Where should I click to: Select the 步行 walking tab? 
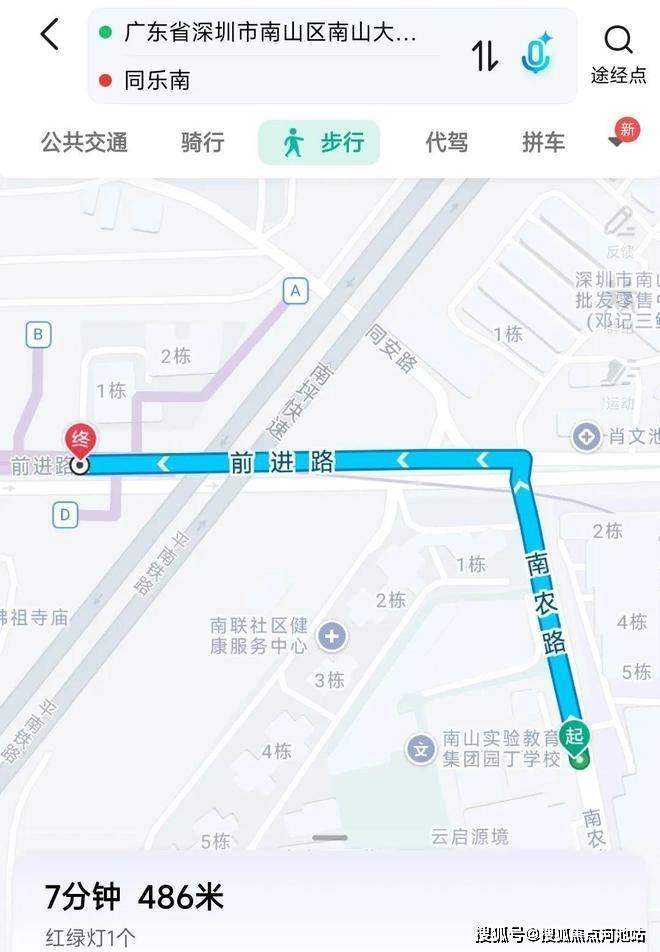319,142
